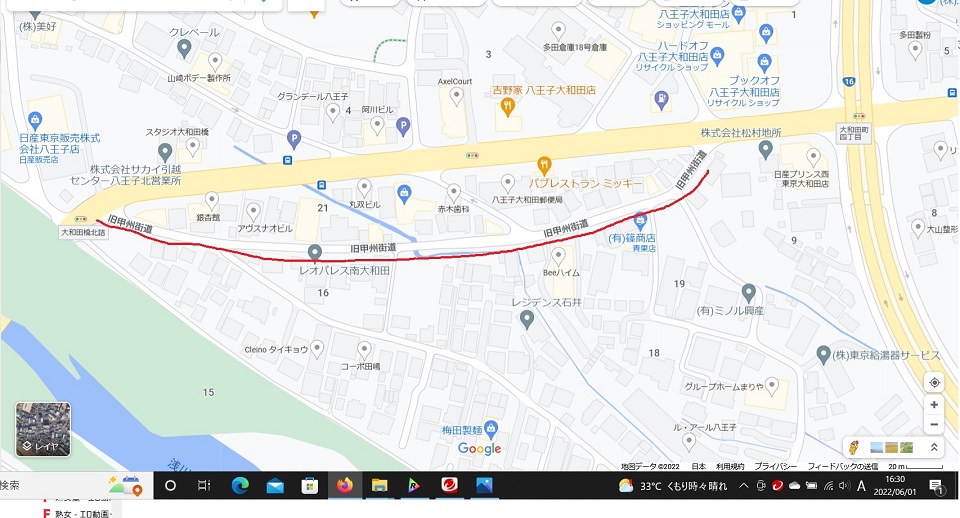Image resolution: width=960 pixels, height=518 pixels.
Task: Open File Explorer from the taskbar
Action: coord(379,485)
